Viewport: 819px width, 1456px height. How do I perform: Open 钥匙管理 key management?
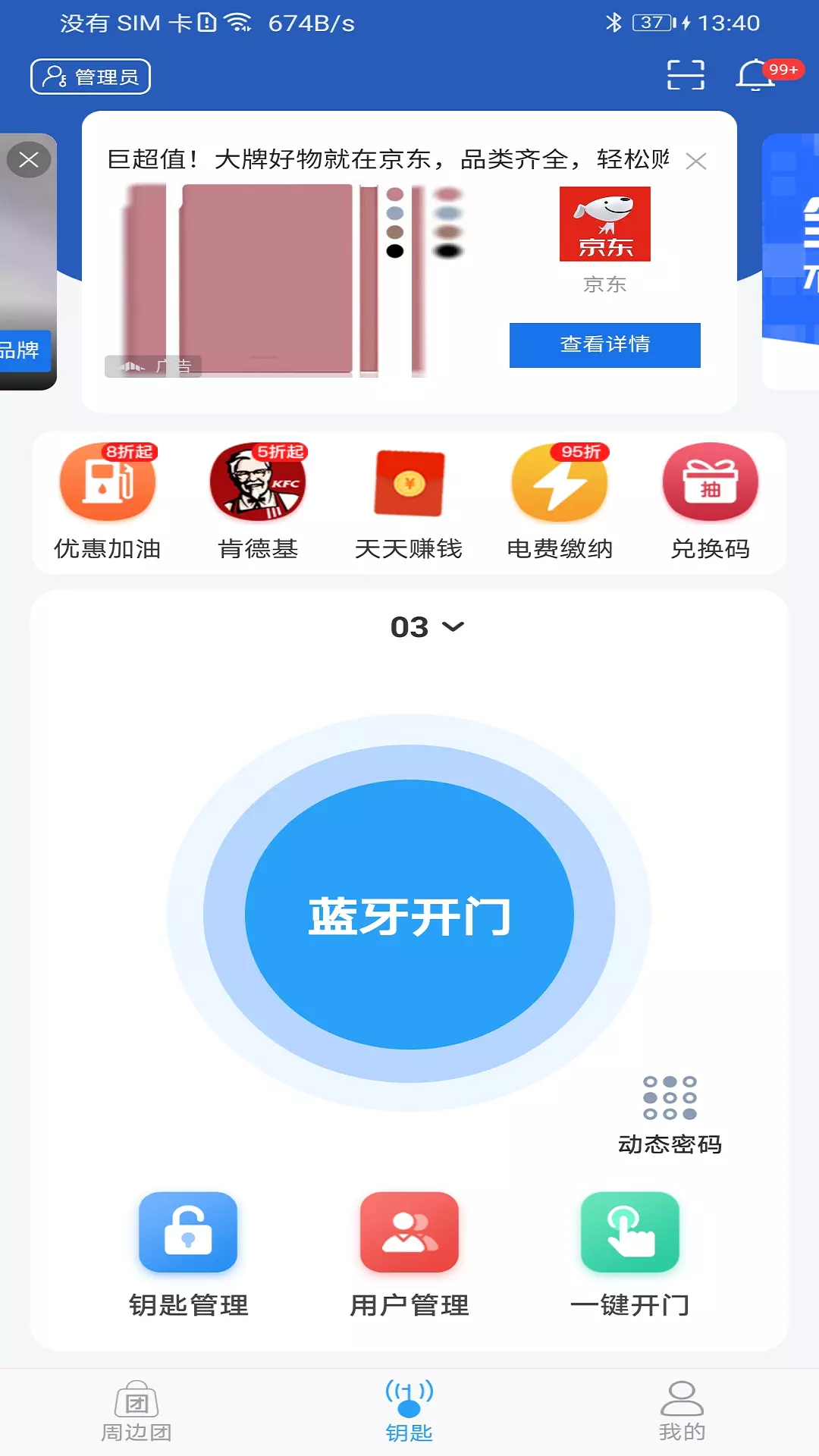pos(188,1255)
